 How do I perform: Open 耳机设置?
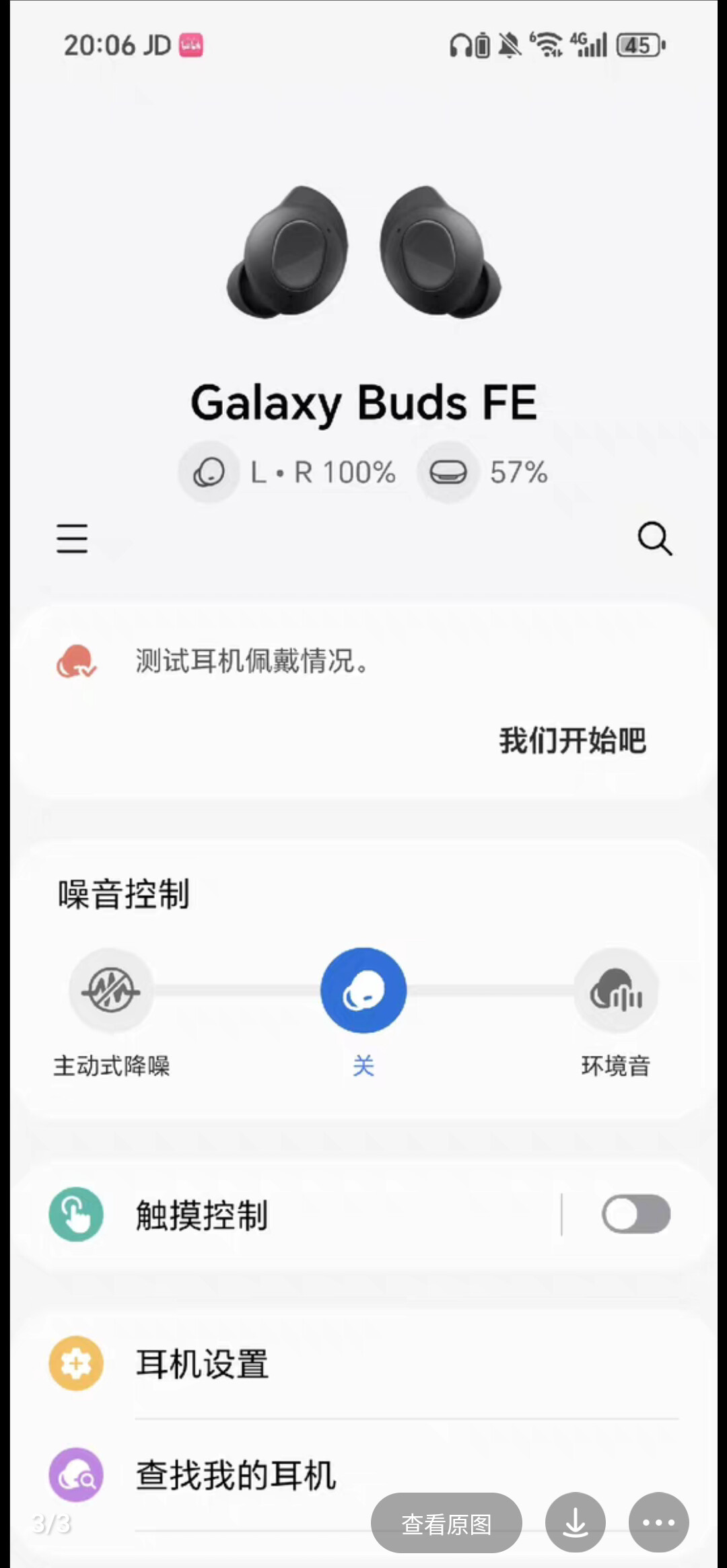[363, 1364]
